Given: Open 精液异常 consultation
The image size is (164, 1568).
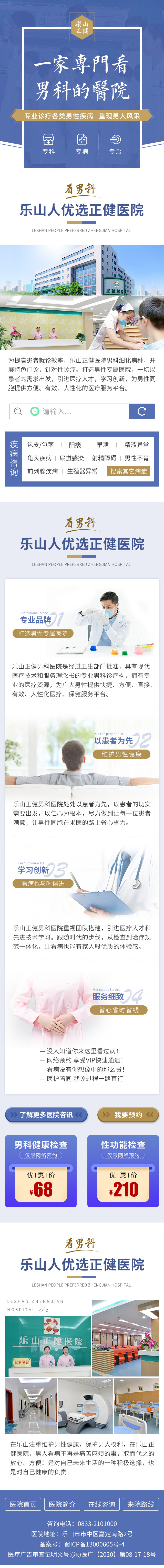Looking at the screenshot, I should pyautogui.click(x=137, y=445).
